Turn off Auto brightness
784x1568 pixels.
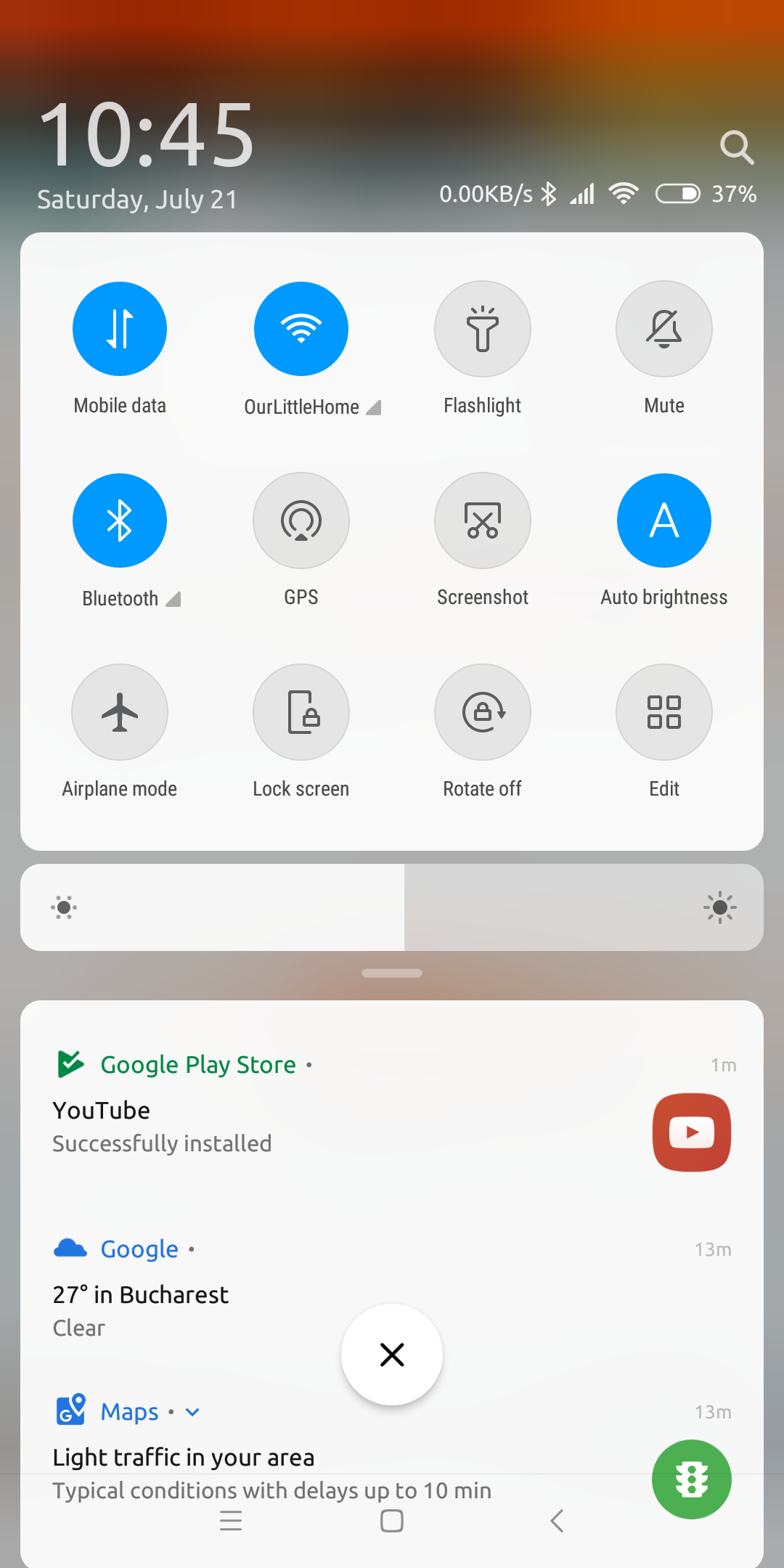click(x=664, y=520)
